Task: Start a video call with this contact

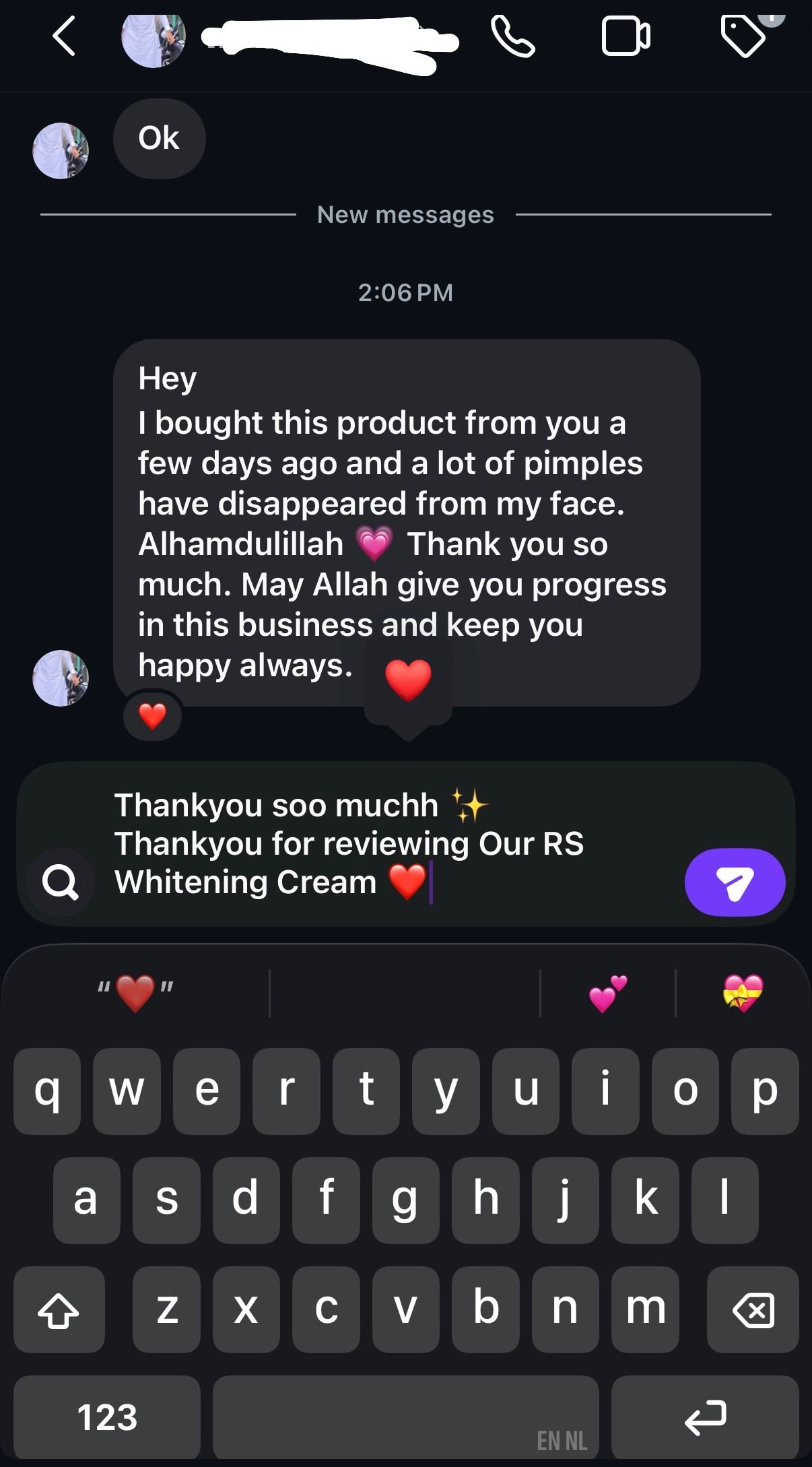Action: coord(625,37)
